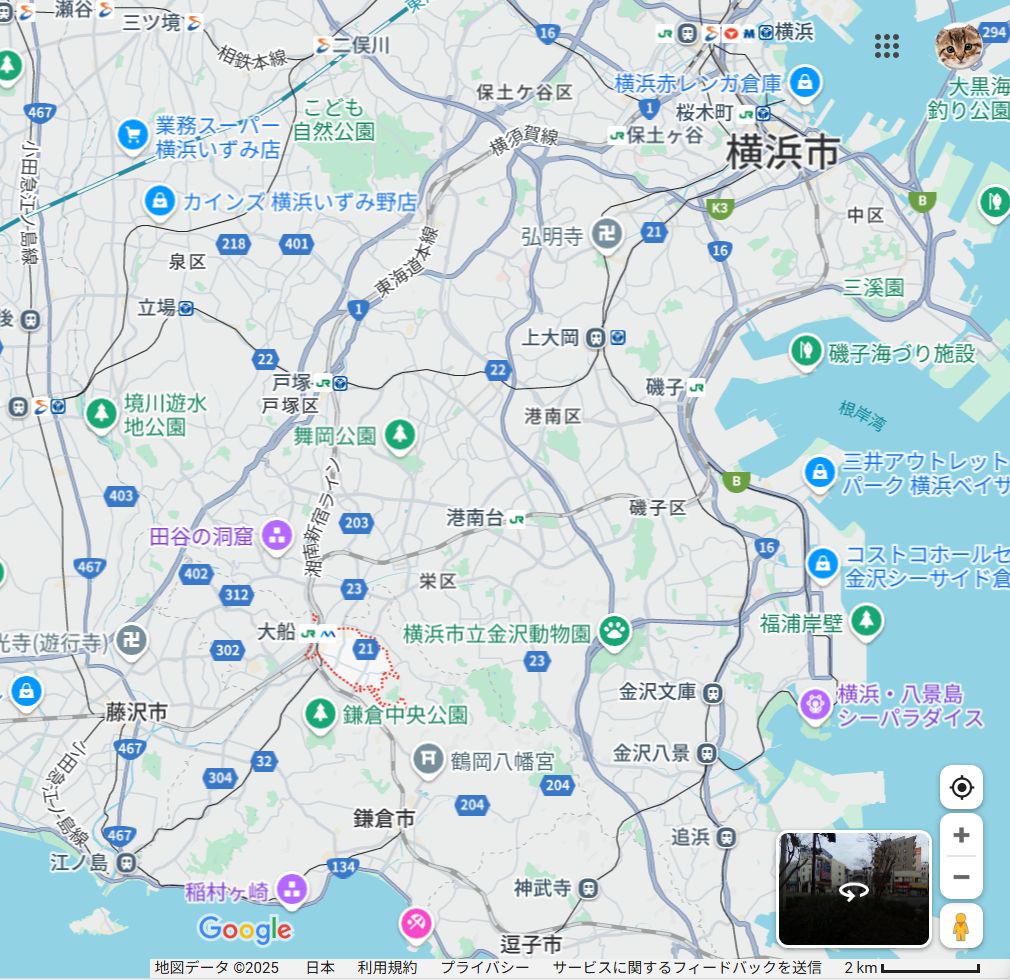Viewport: 1010px width, 980px height.
Task: Open the 横浜市立金沢動物園 marker
Action: tap(614, 631)
